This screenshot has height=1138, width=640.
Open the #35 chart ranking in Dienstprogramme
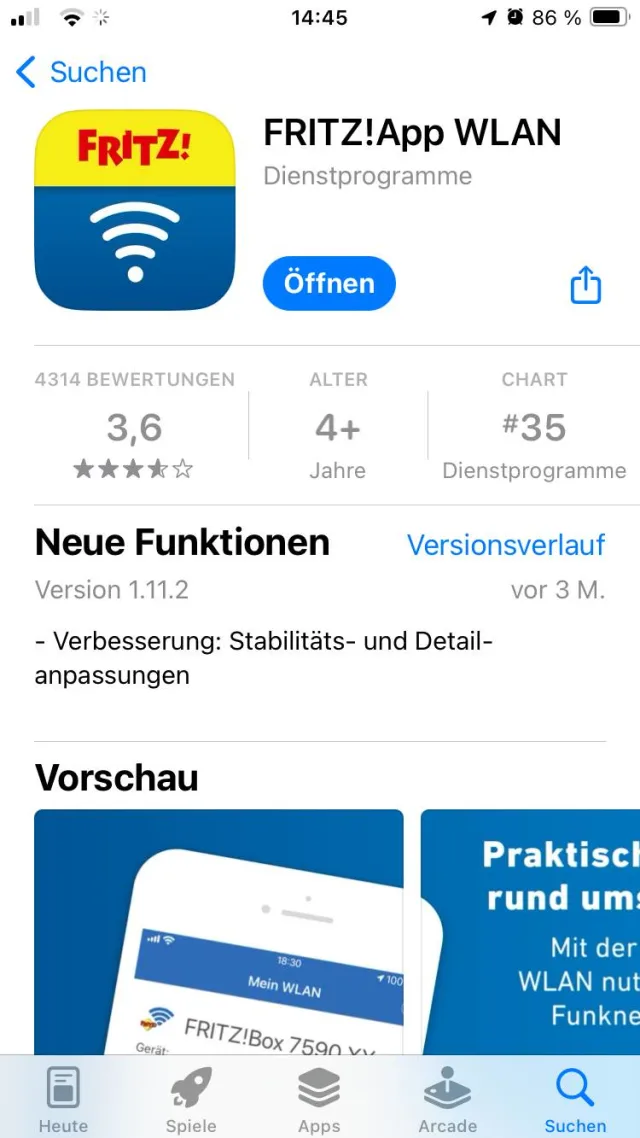(534, 426)
